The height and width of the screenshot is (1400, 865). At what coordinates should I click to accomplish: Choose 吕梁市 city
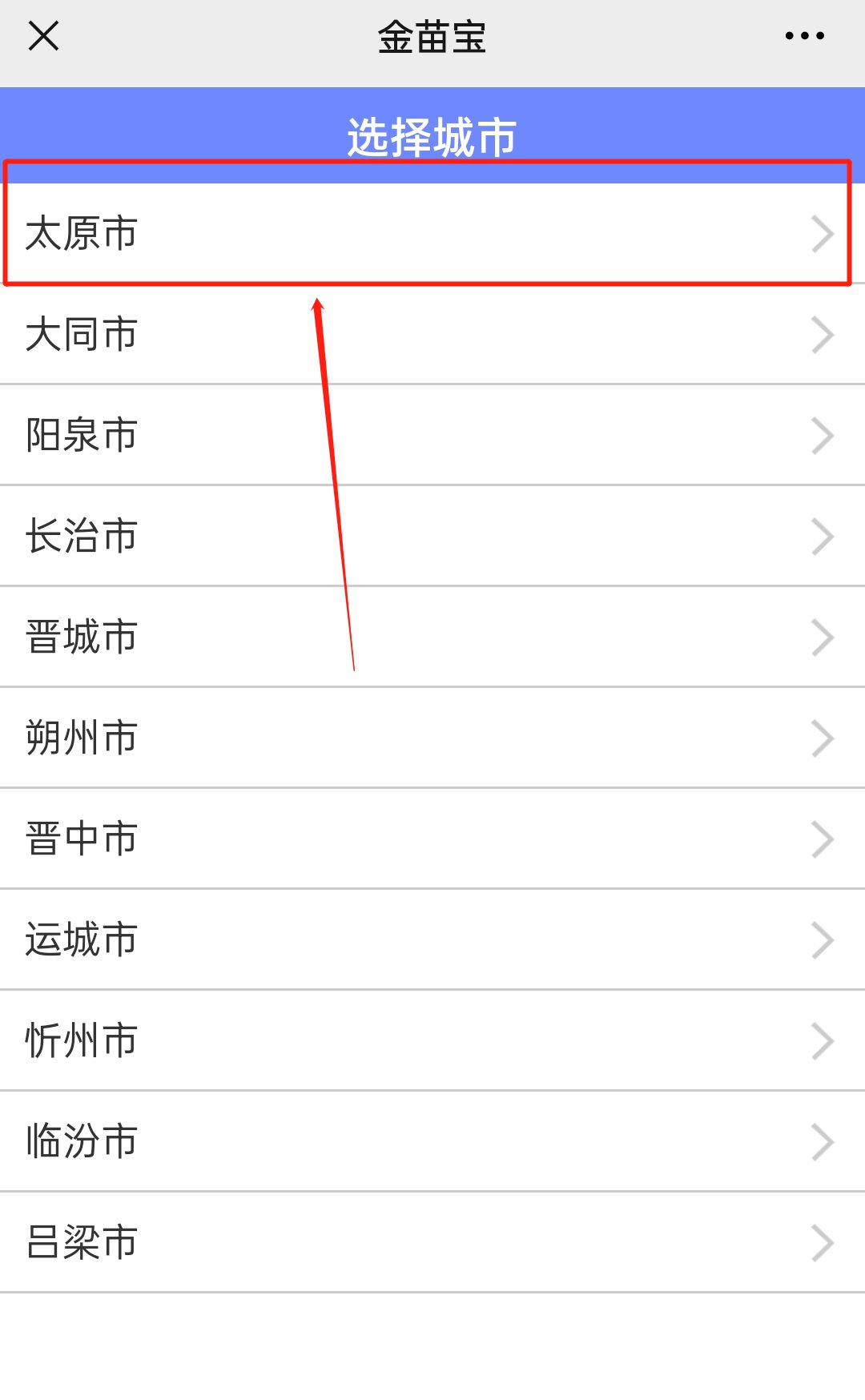tap(432, 1243)
